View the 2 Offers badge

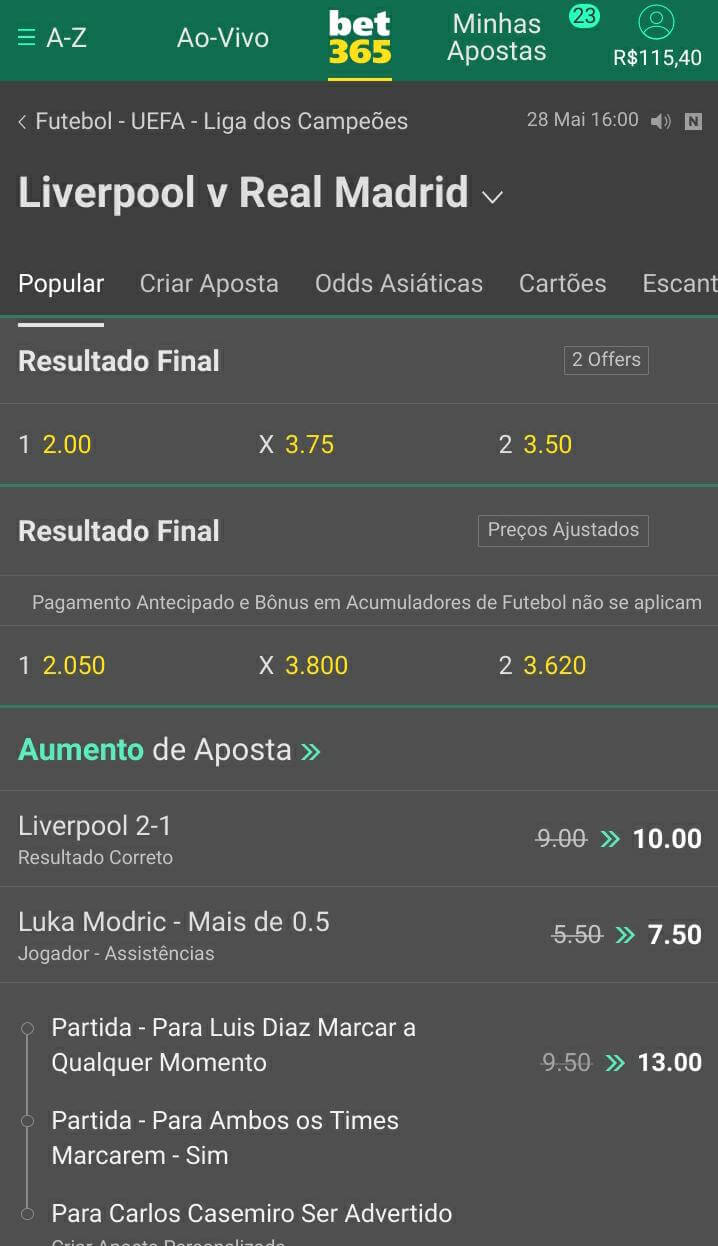click(x=606, y=360)
